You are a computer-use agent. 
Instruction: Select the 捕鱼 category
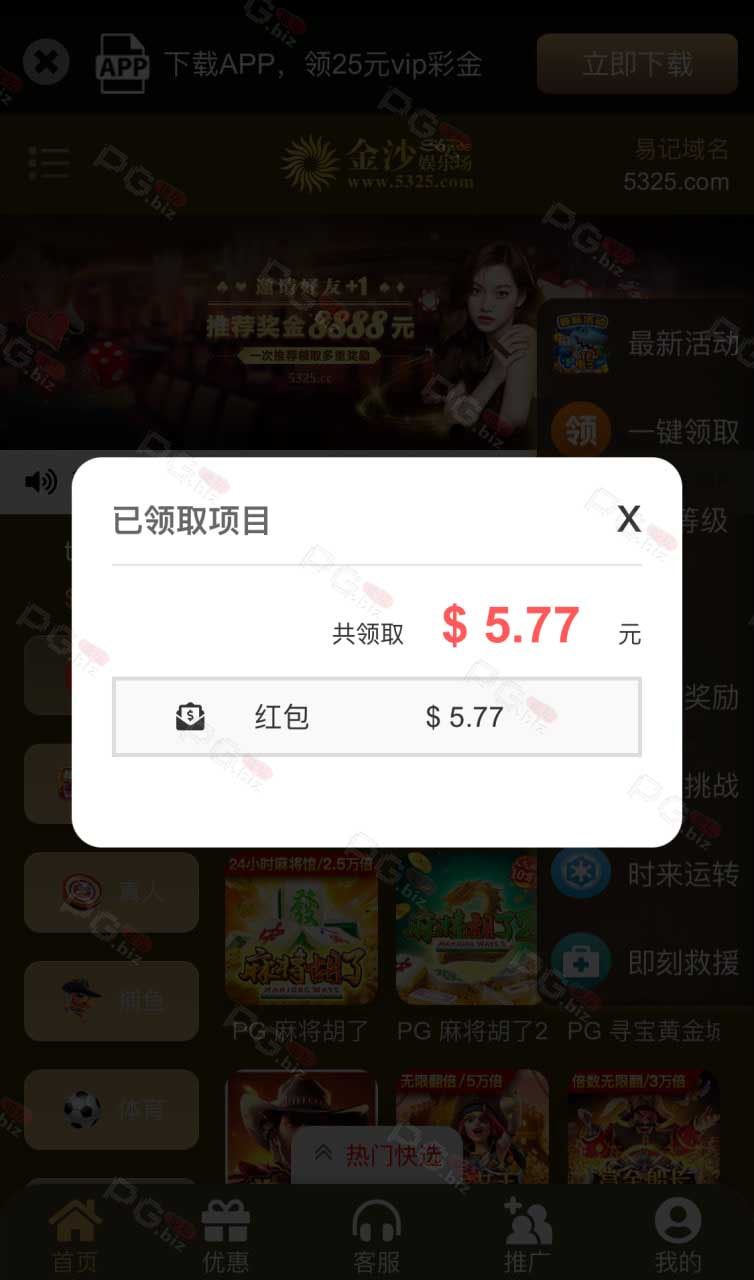pyautogui.click(x=111, y=1001)
